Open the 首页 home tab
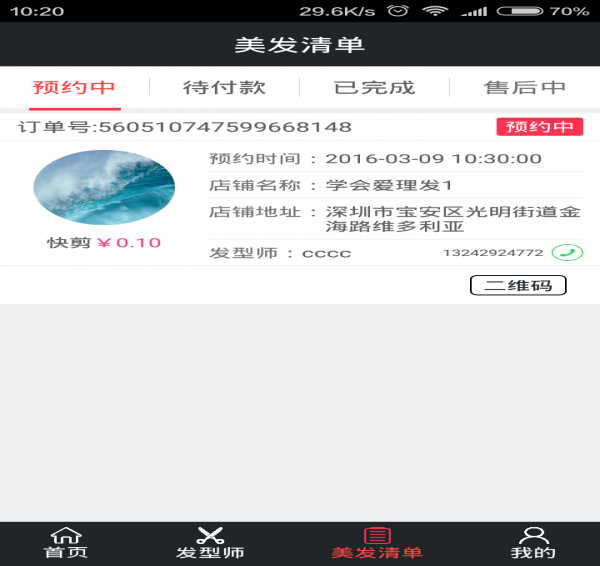The height and width of the screenshot is (566, 600). coord(66,543)
